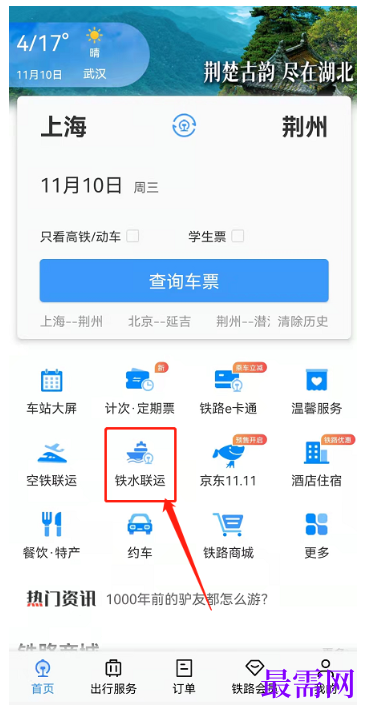373x715 pixels.
Task: Open 铁路e卡通
Action: [228, 392]
